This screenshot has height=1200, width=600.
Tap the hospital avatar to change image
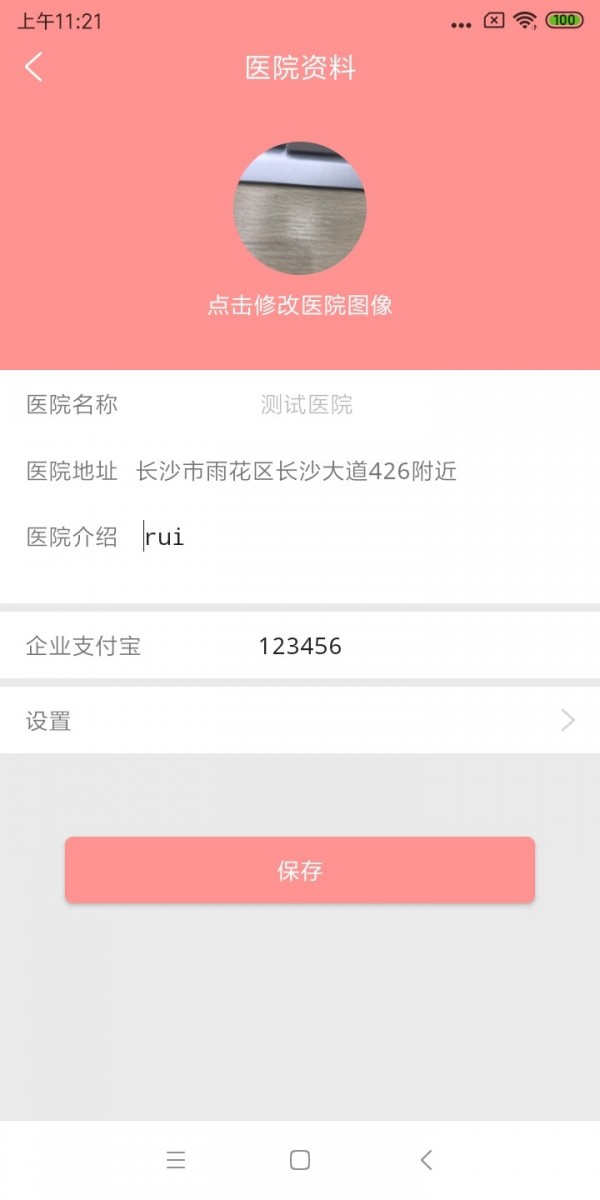coord(300,208)
